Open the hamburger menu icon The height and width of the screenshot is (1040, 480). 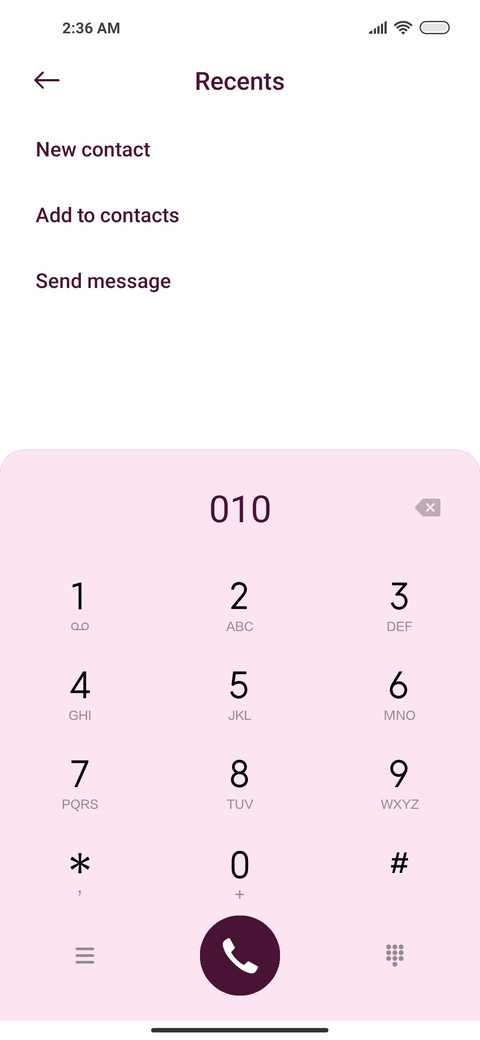(85, 955)
